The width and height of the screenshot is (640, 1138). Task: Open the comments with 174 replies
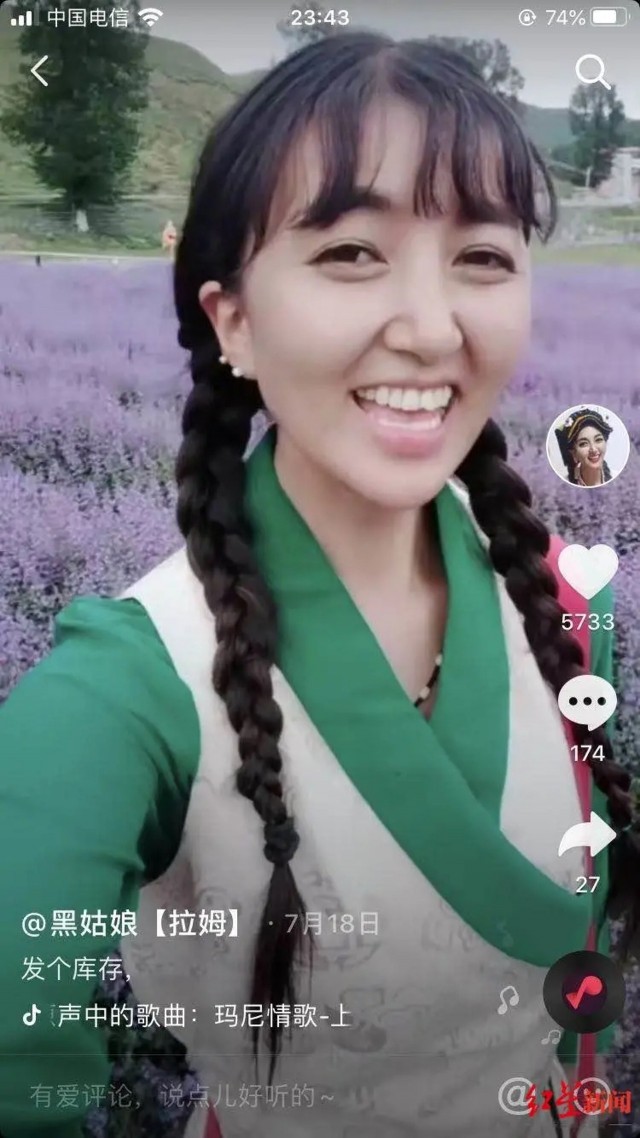[587, 703]
